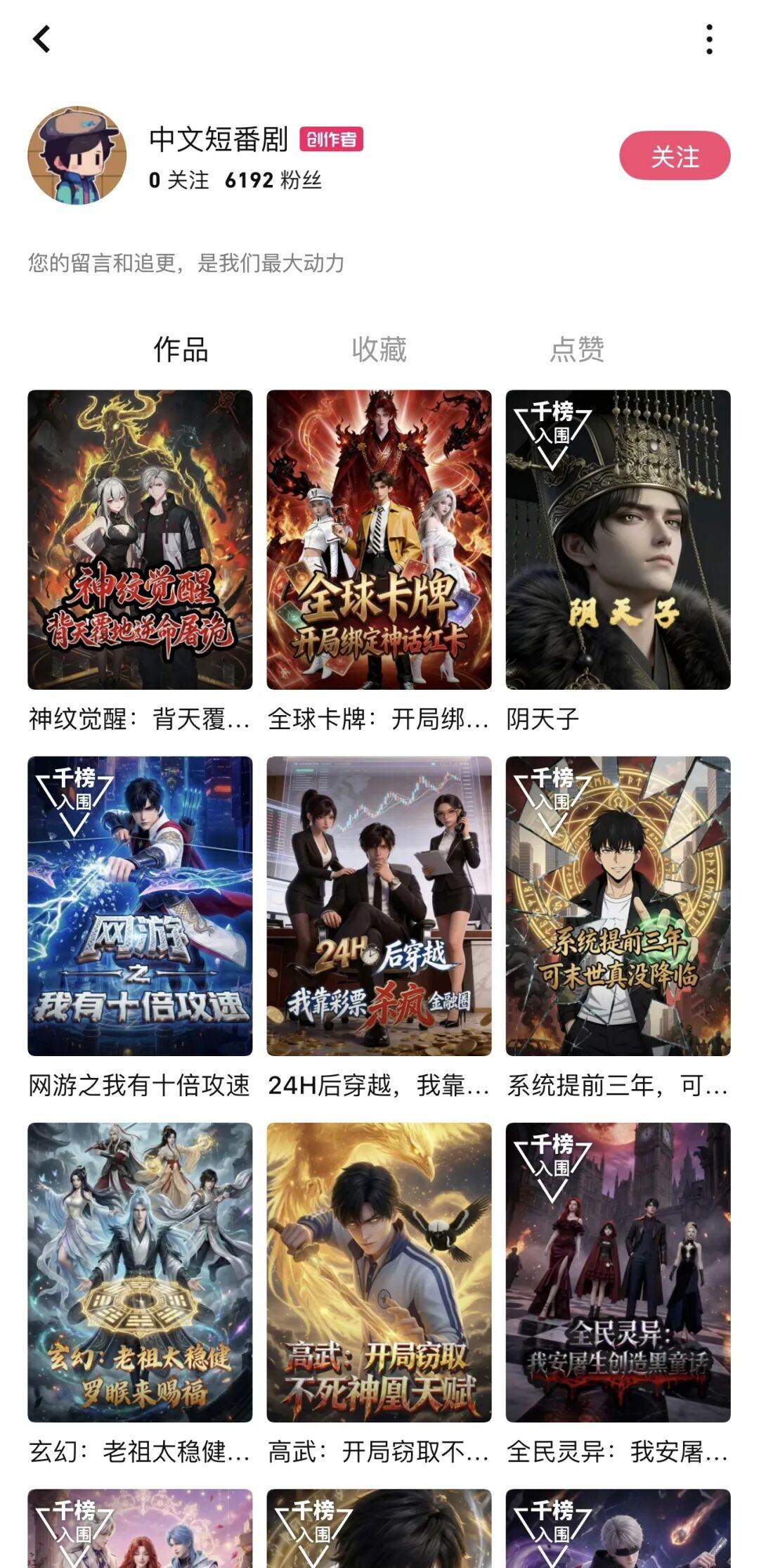759x1568 pixels.
Task: Switch to the 收藏 tab
Action: pos(379,349)
